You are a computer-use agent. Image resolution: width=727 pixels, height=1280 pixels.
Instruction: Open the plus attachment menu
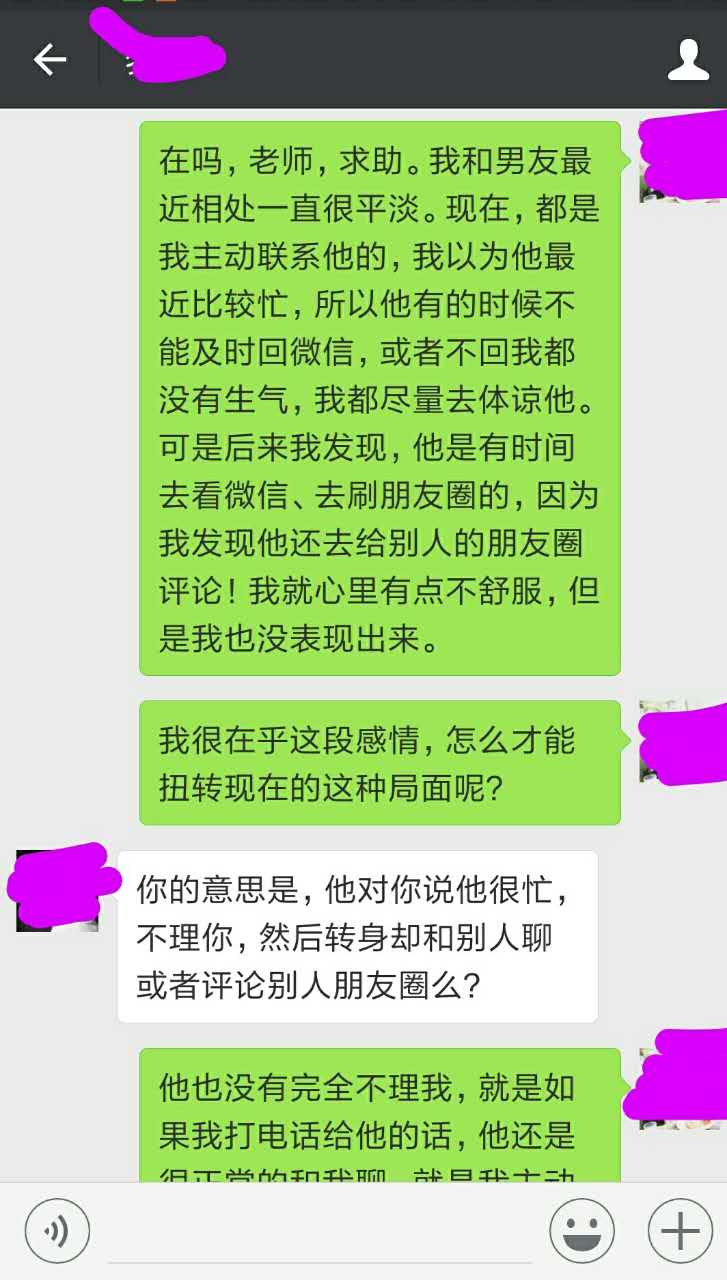pos(680,1230)
